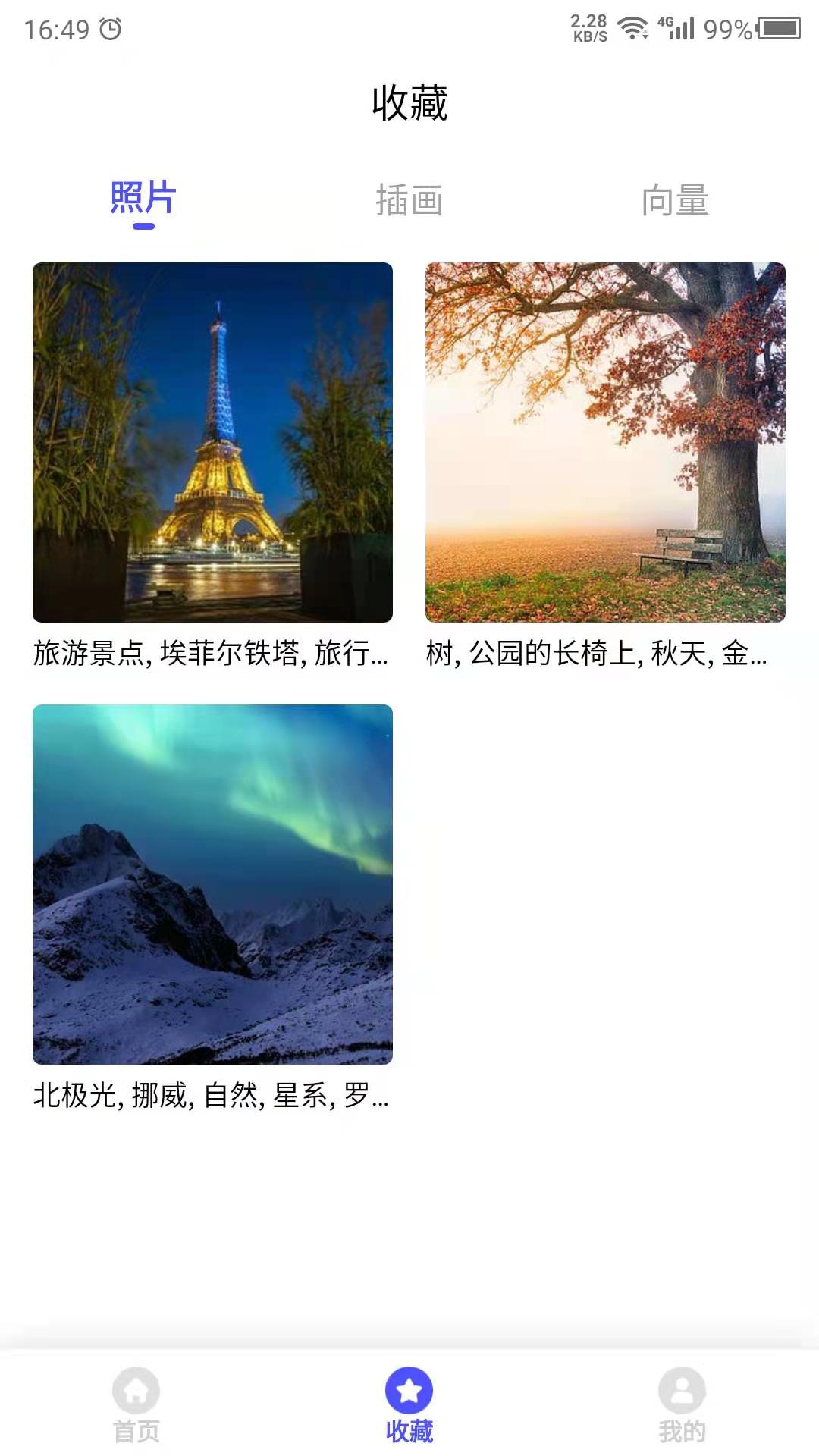This screenshot has height=1456, width=819.
Task: Click the 树, 公园的长椅上 caption text
Action: 598,655
